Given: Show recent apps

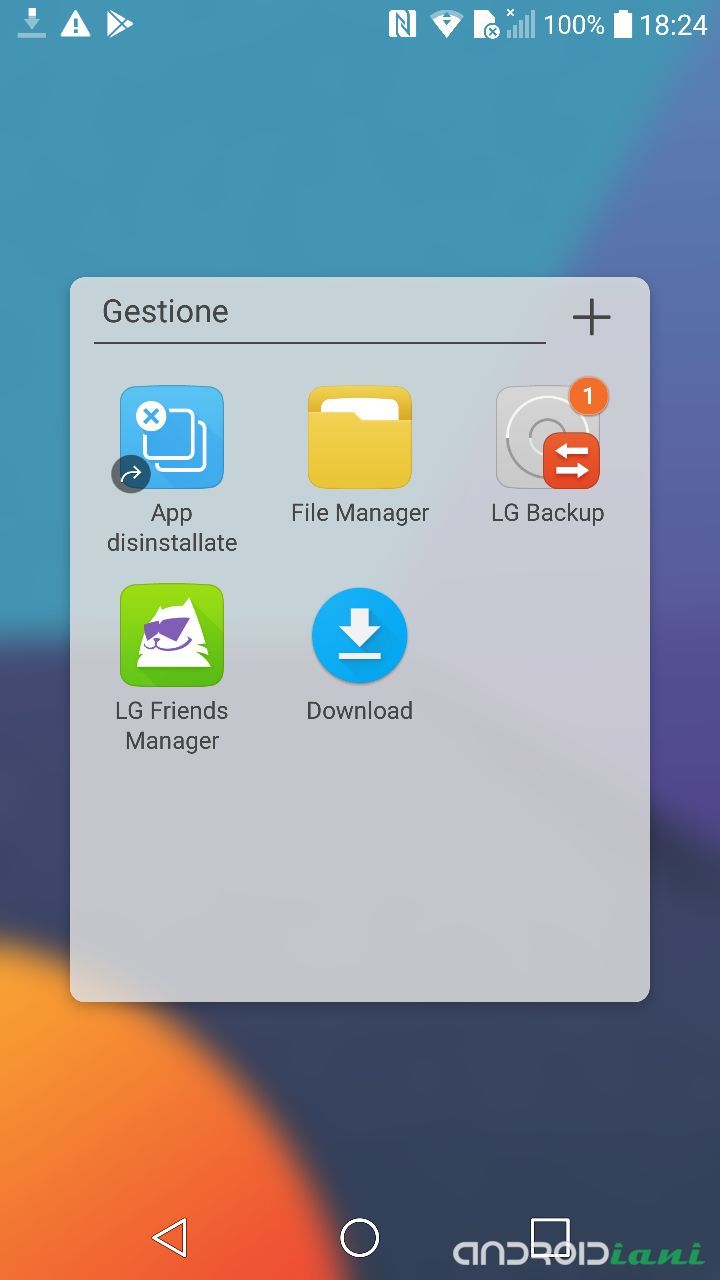Looking at the screenshot, I should [x=550, y=1238].
